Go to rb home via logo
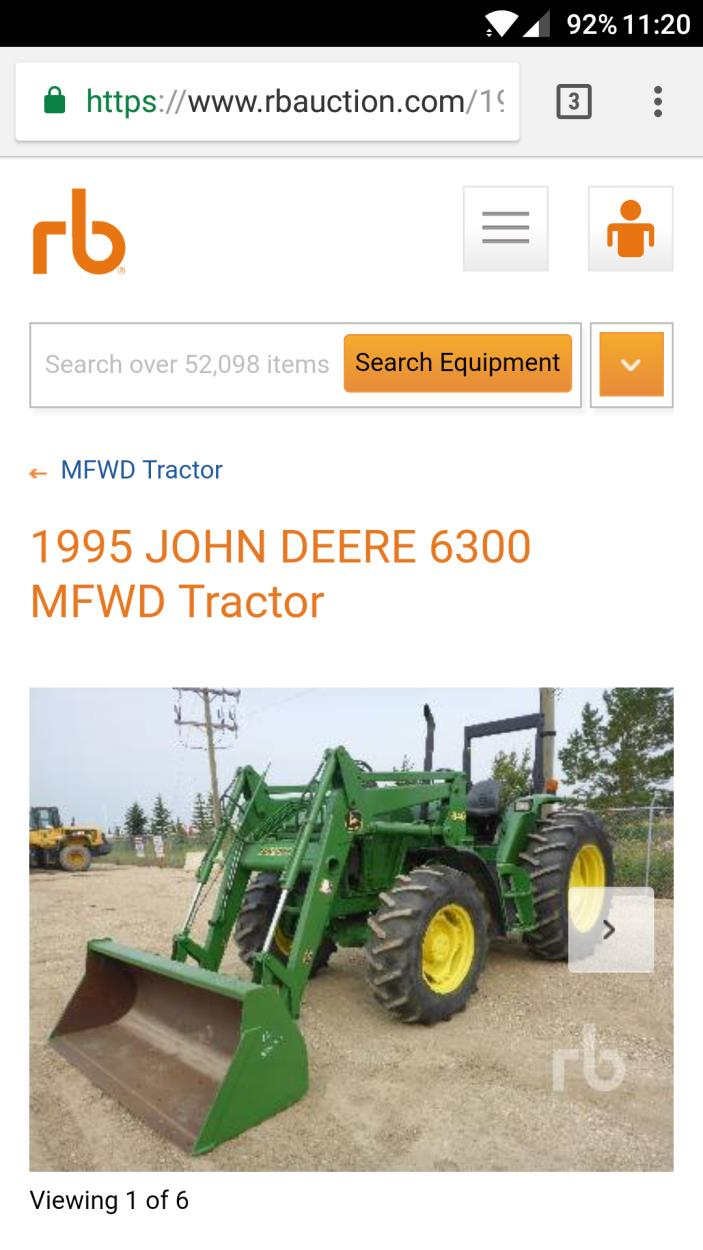Screen dimensions: 703x1250 coord(79,231)
